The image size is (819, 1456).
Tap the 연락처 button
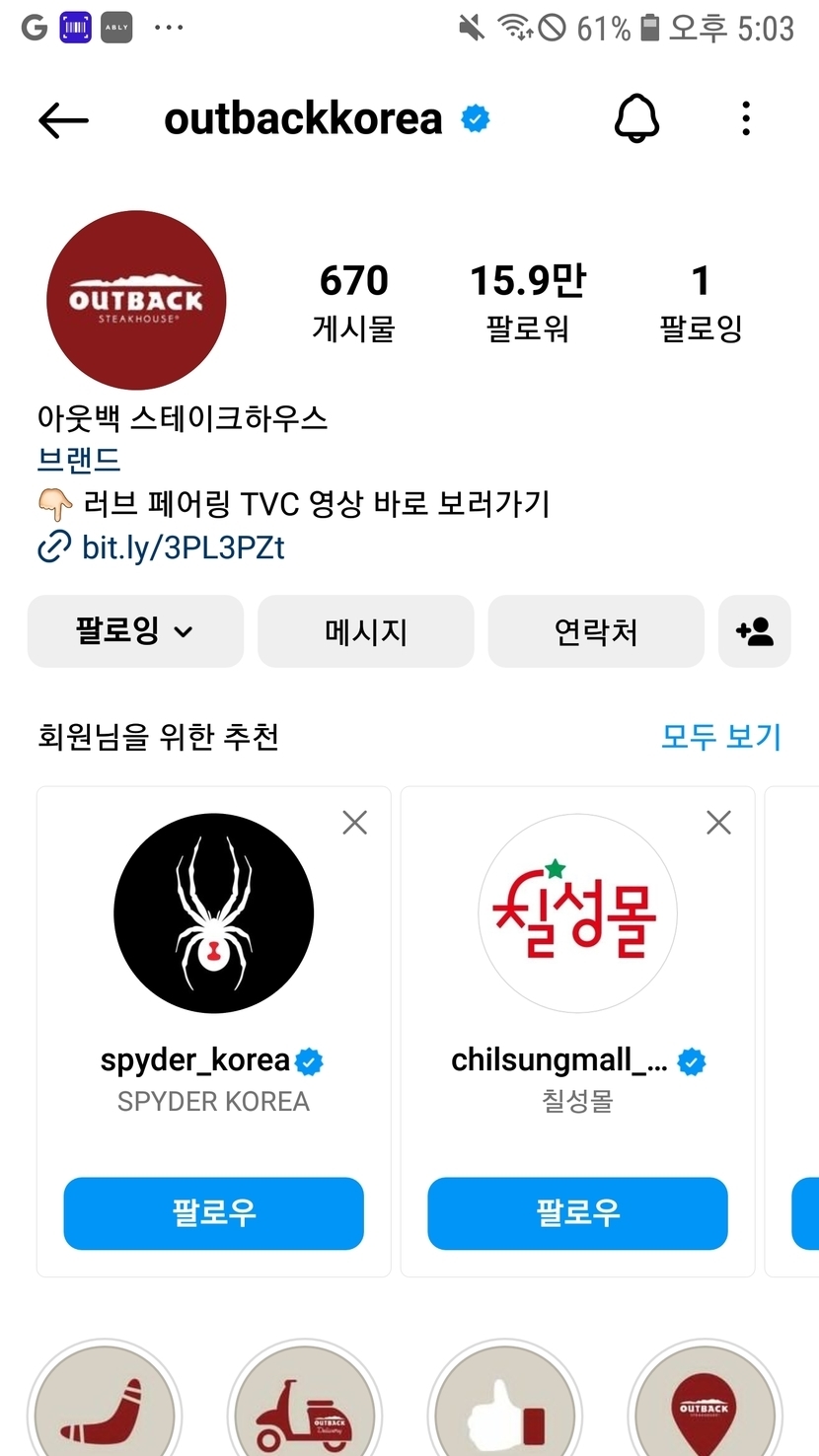tap(596, 631)
